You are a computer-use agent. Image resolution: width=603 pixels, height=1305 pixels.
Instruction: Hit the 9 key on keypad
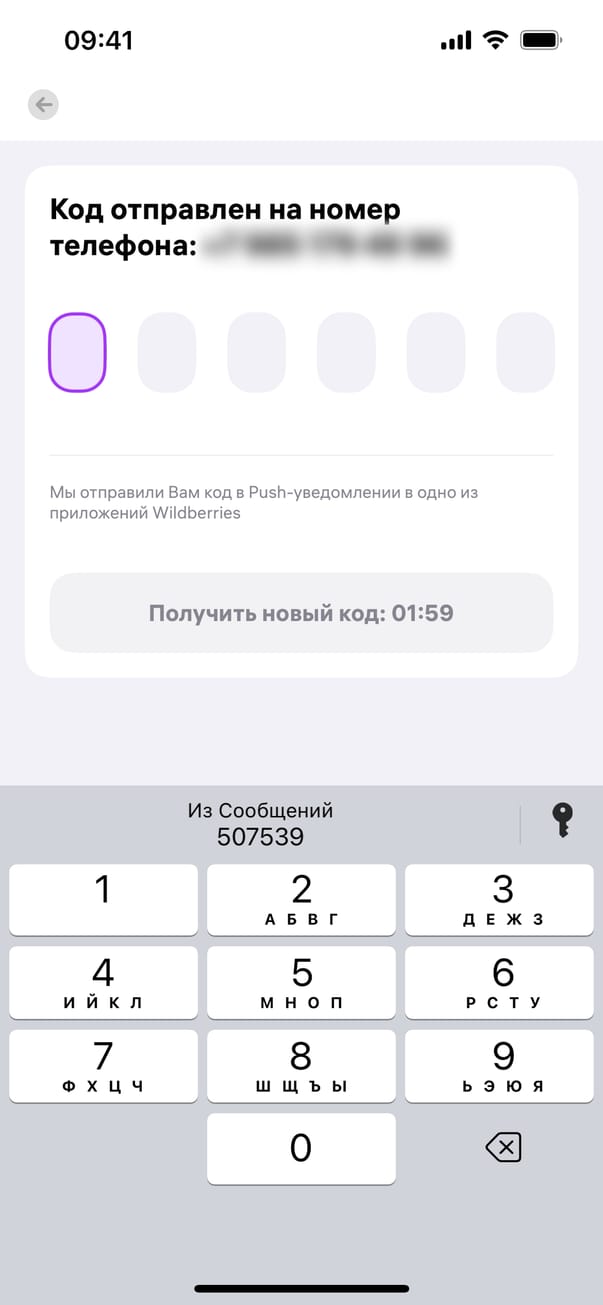pos(503,1066)
